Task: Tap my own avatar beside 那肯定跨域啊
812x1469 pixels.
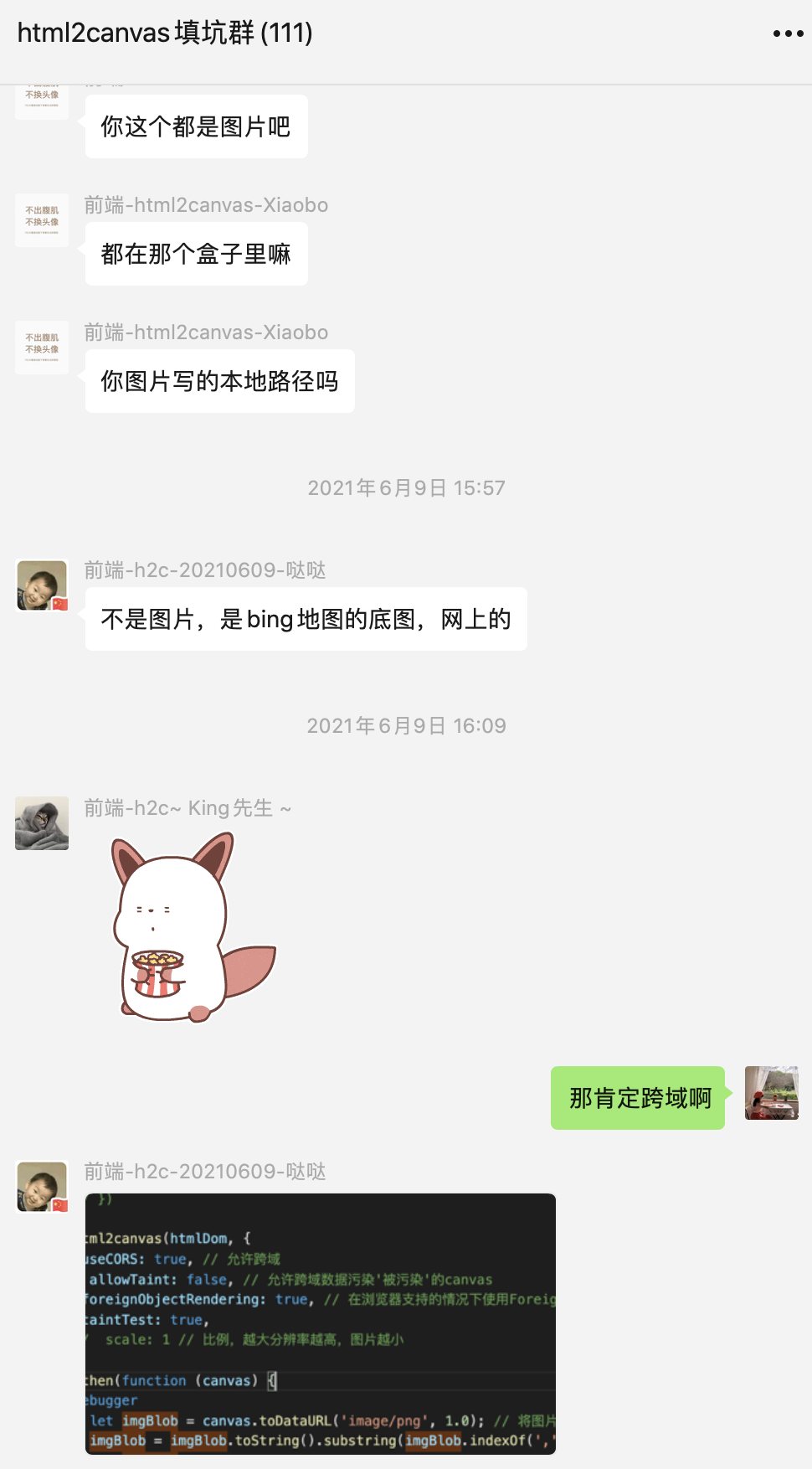Action: point(771,1093)
